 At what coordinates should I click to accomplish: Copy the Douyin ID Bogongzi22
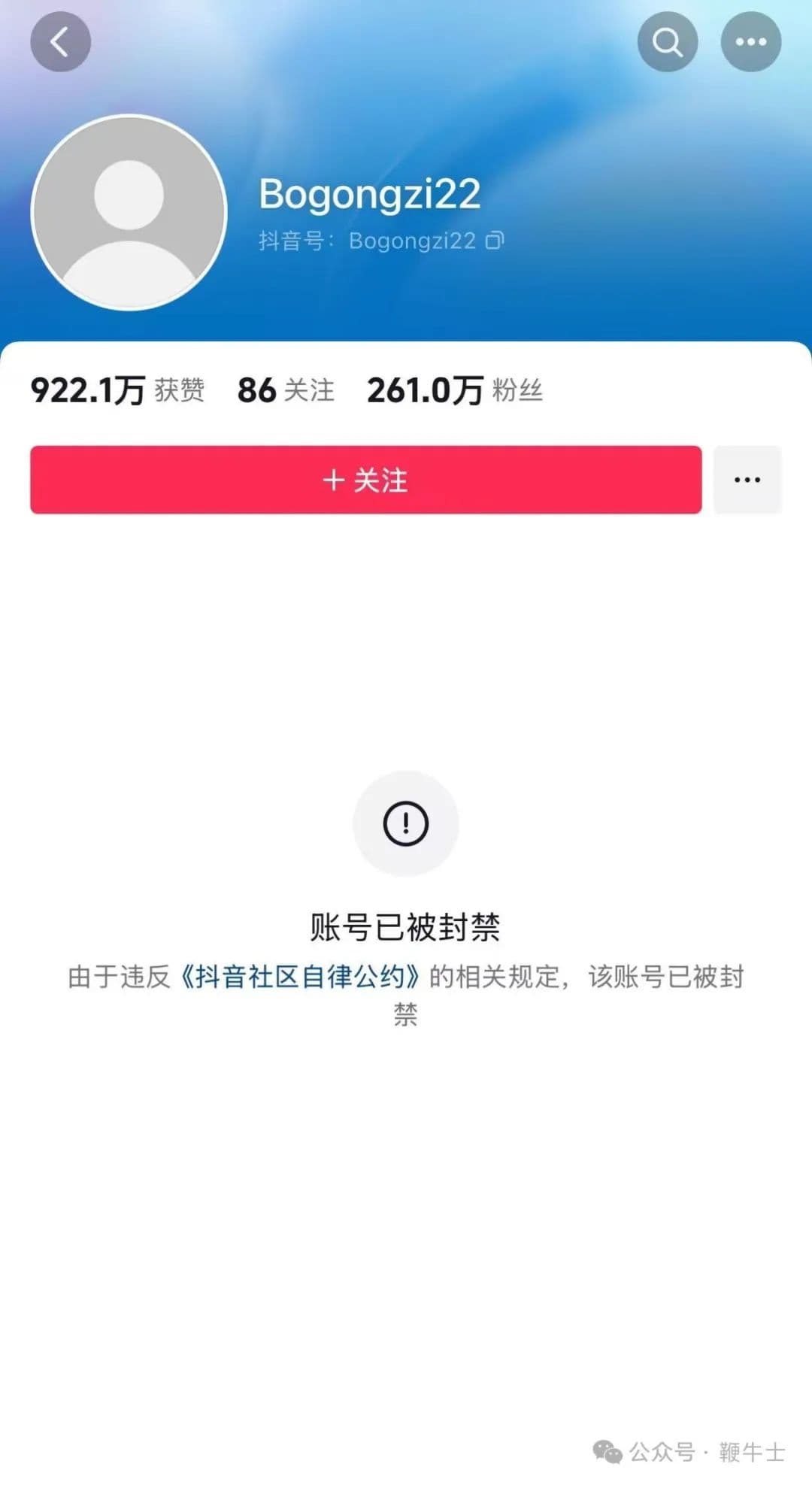[x=494, y=241]
